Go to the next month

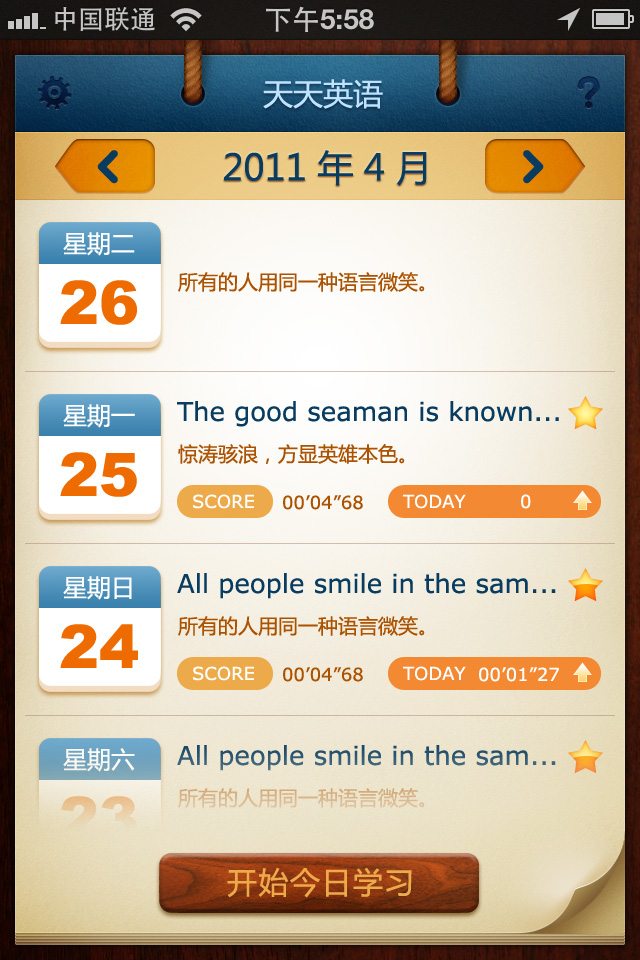point(533,166)
